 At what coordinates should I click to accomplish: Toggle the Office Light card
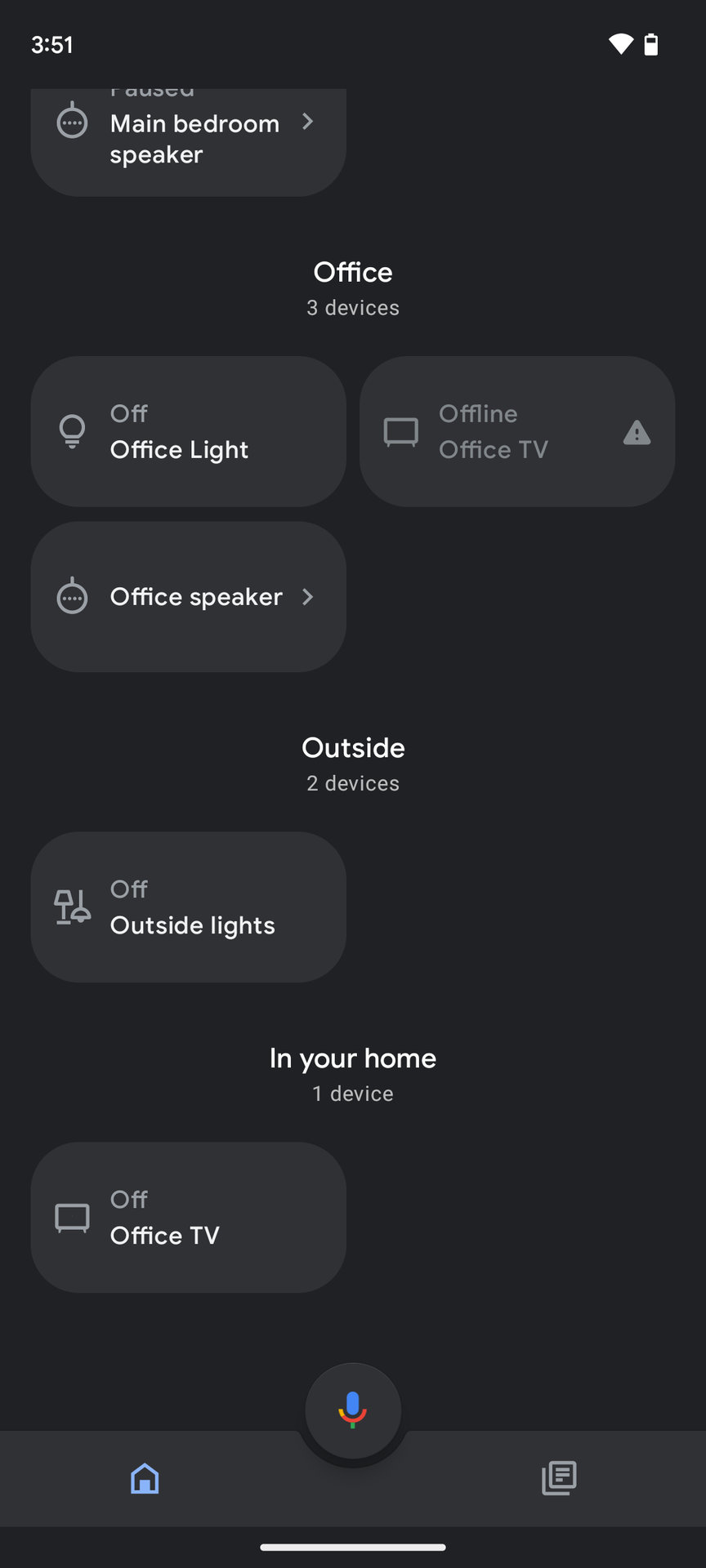[188, 431]
